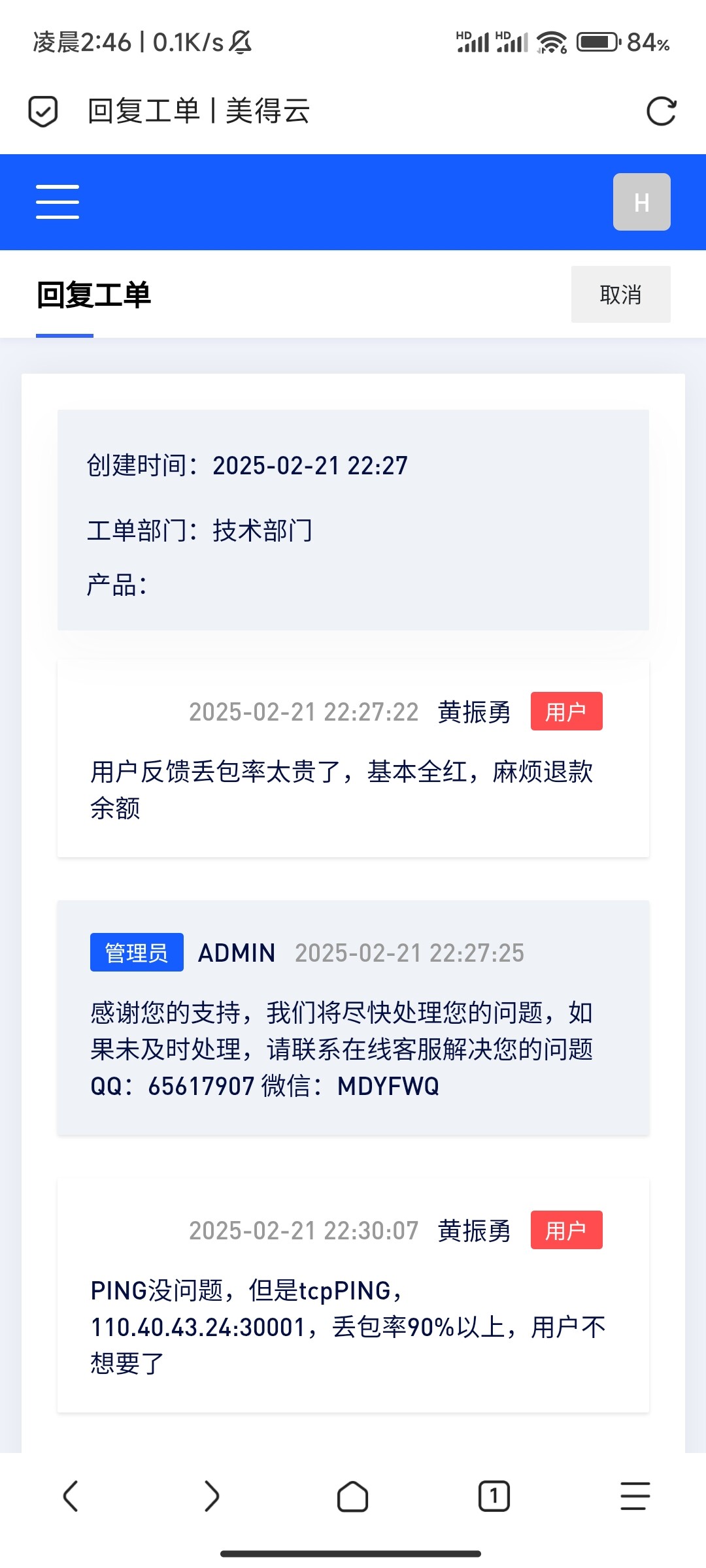Open the H user avatar menu
Screen dimensions: 706x1568
click(641, 202)
